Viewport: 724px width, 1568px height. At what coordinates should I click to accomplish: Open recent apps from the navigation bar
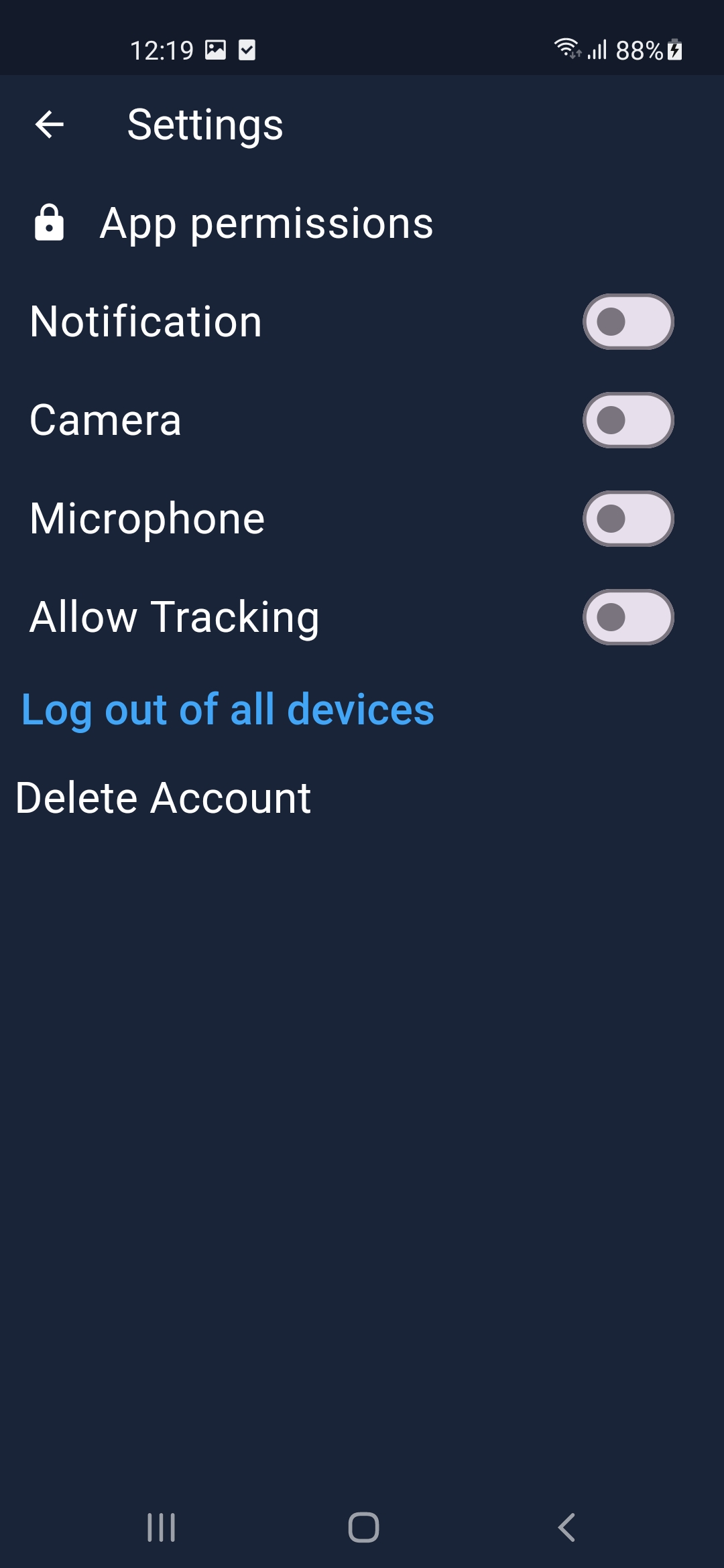point(162,1528)
